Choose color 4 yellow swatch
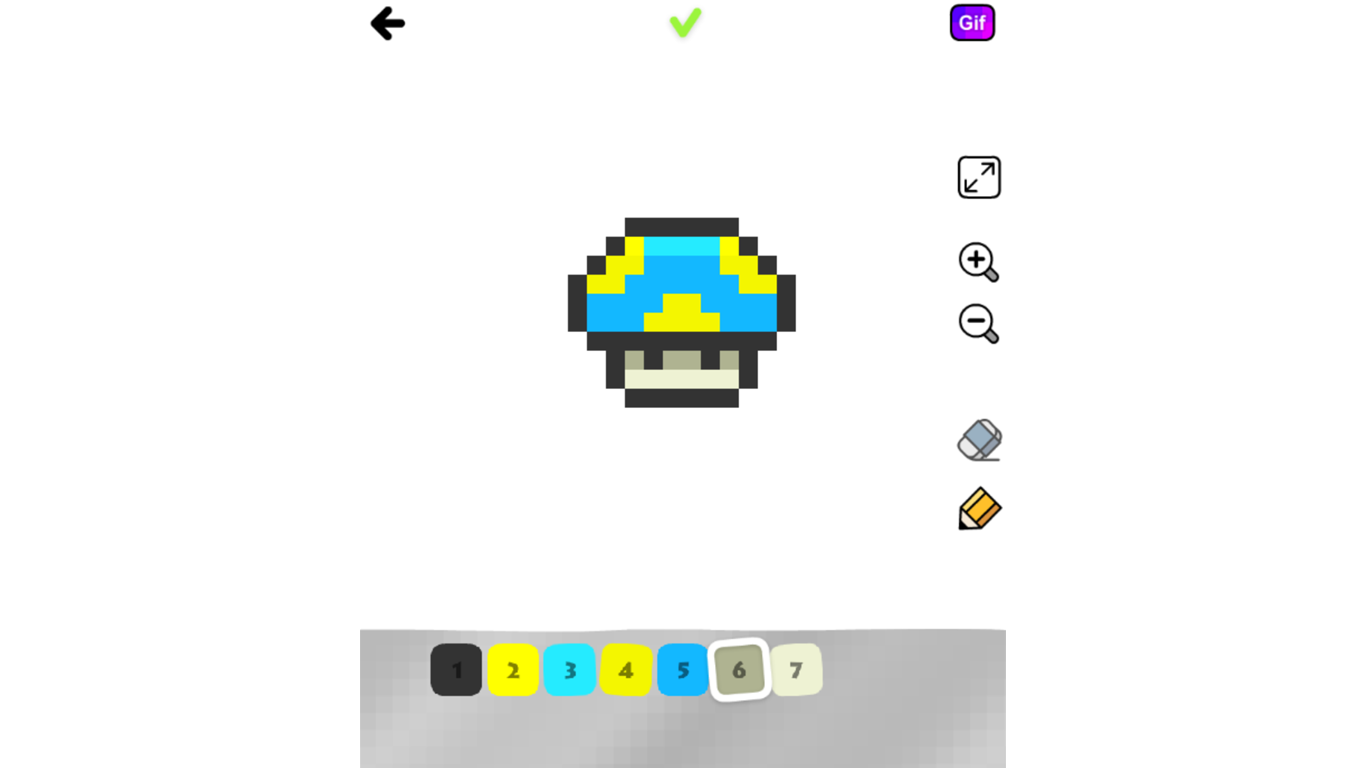This screenshot has height=768, width=1366. pyautogui.click(x=626, y=670)
